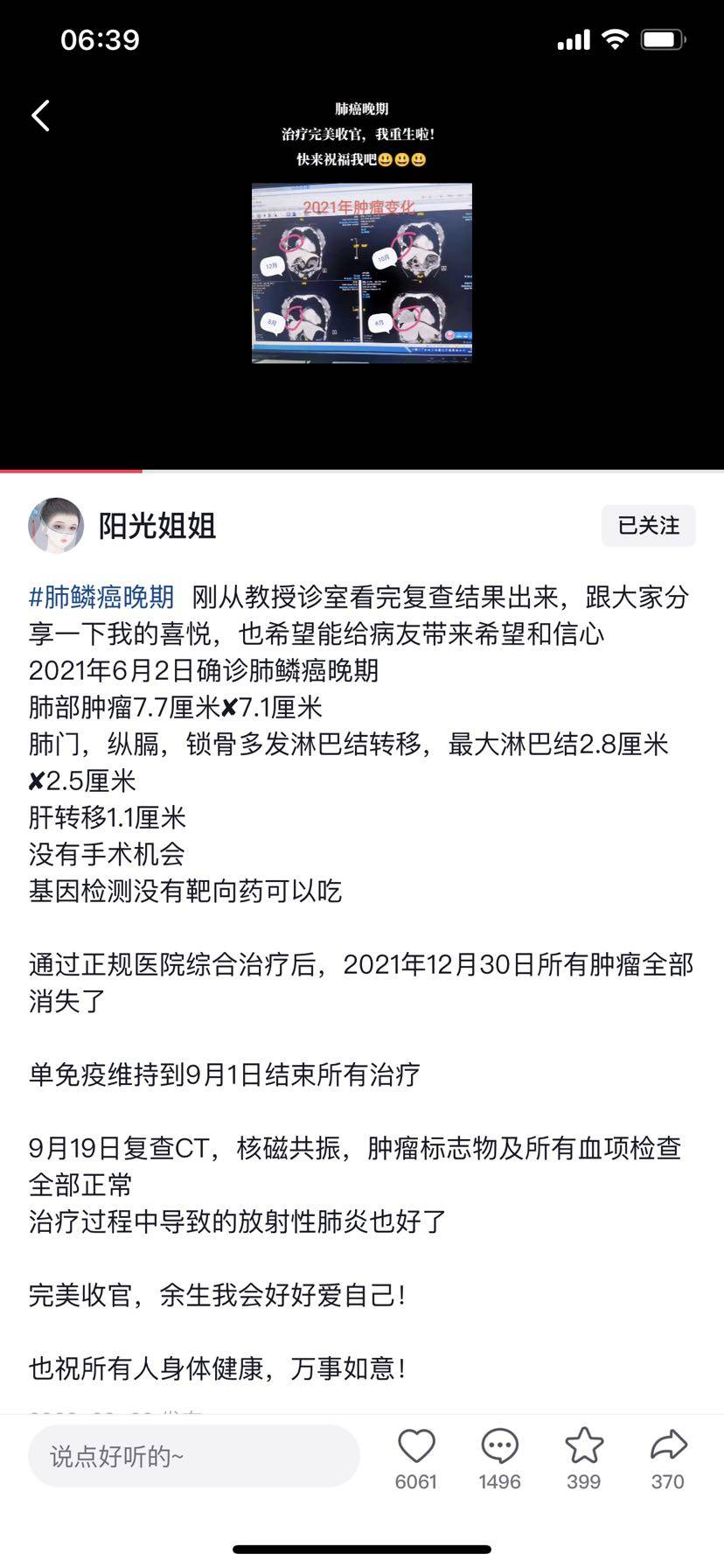Tap the video to pause playback
The width and height of the screenshot is (724, 1568).
tap(362, 272)
